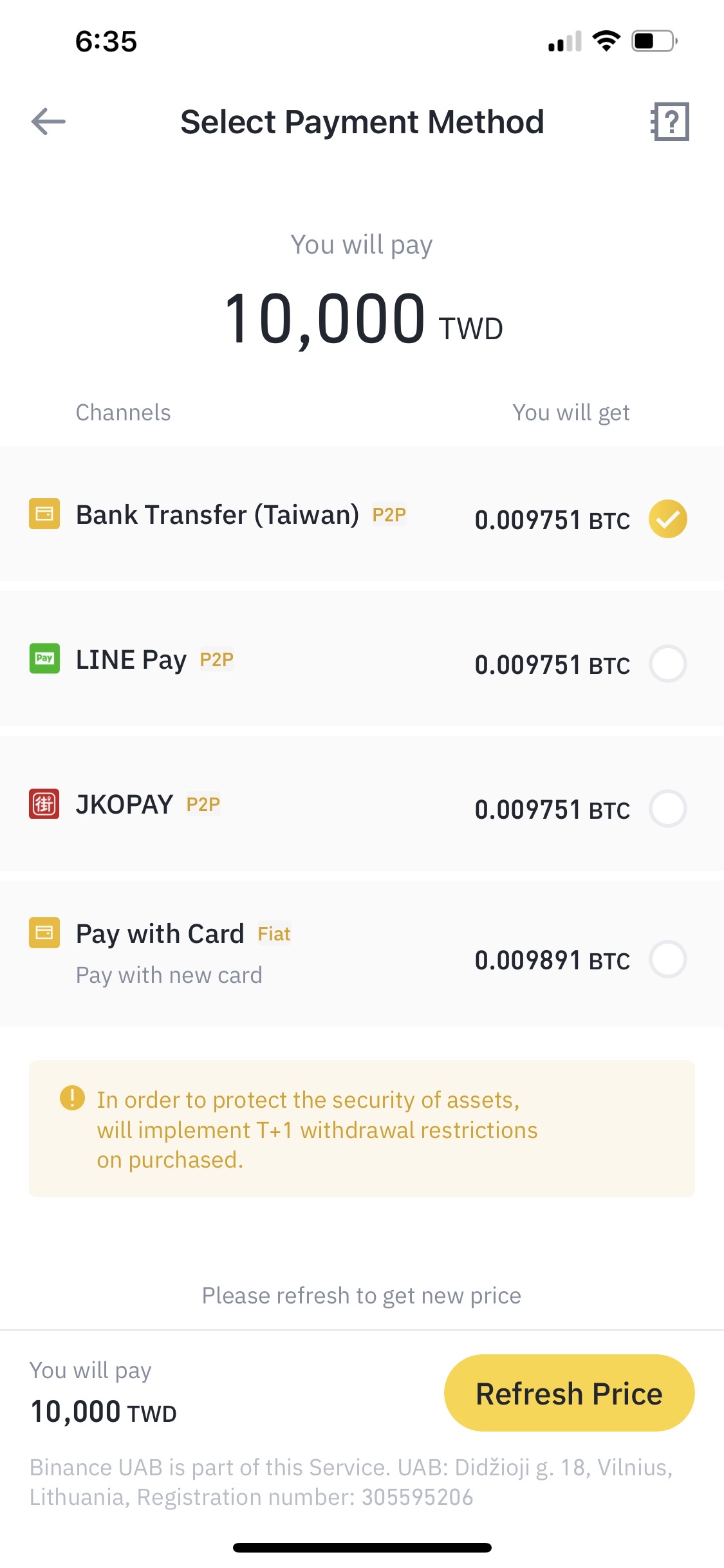Open the help guide icon
The image size is (724, 1568).
point(670,122)
